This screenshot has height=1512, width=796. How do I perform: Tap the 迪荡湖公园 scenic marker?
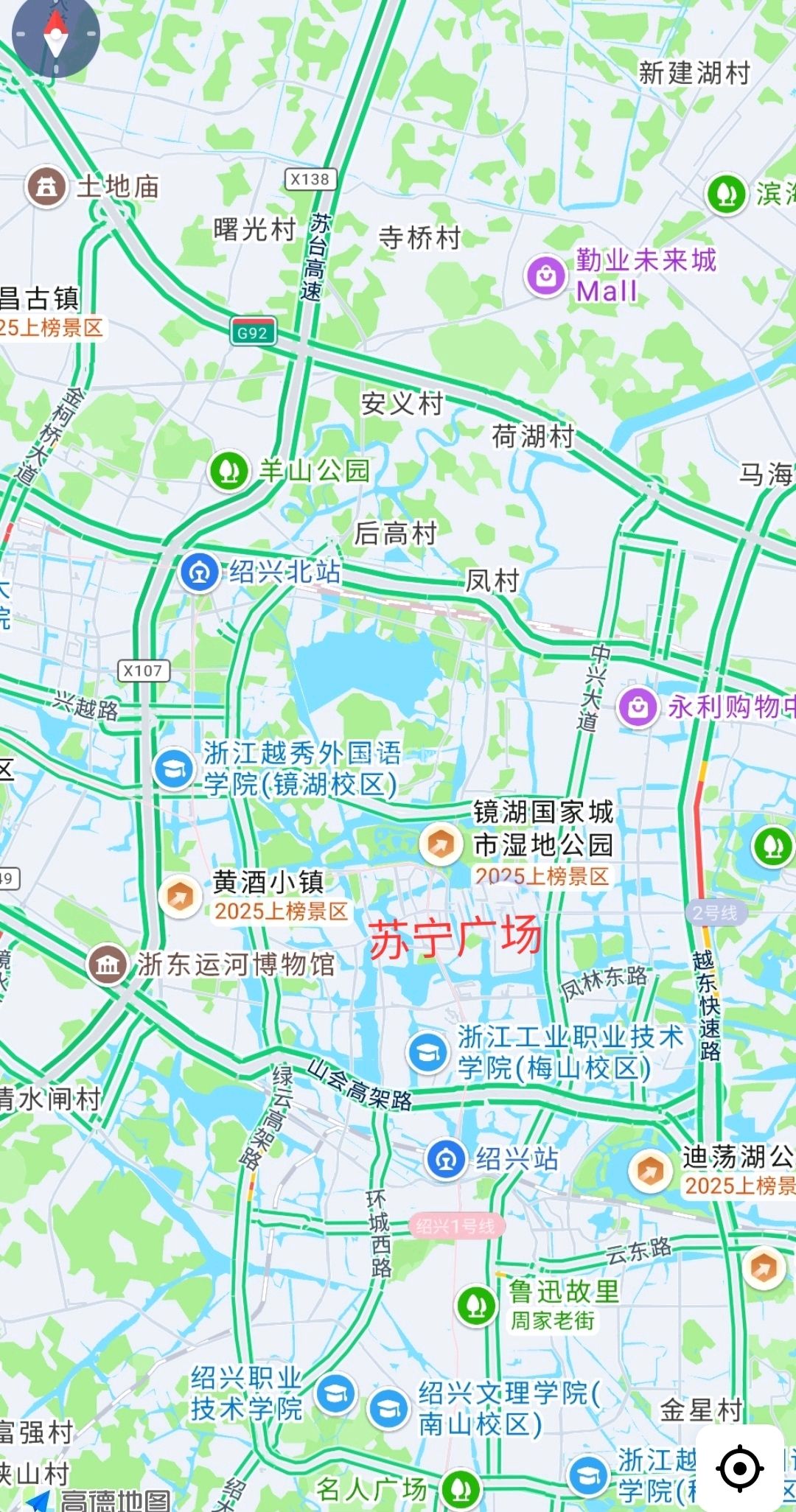(x=650, y=1171)
